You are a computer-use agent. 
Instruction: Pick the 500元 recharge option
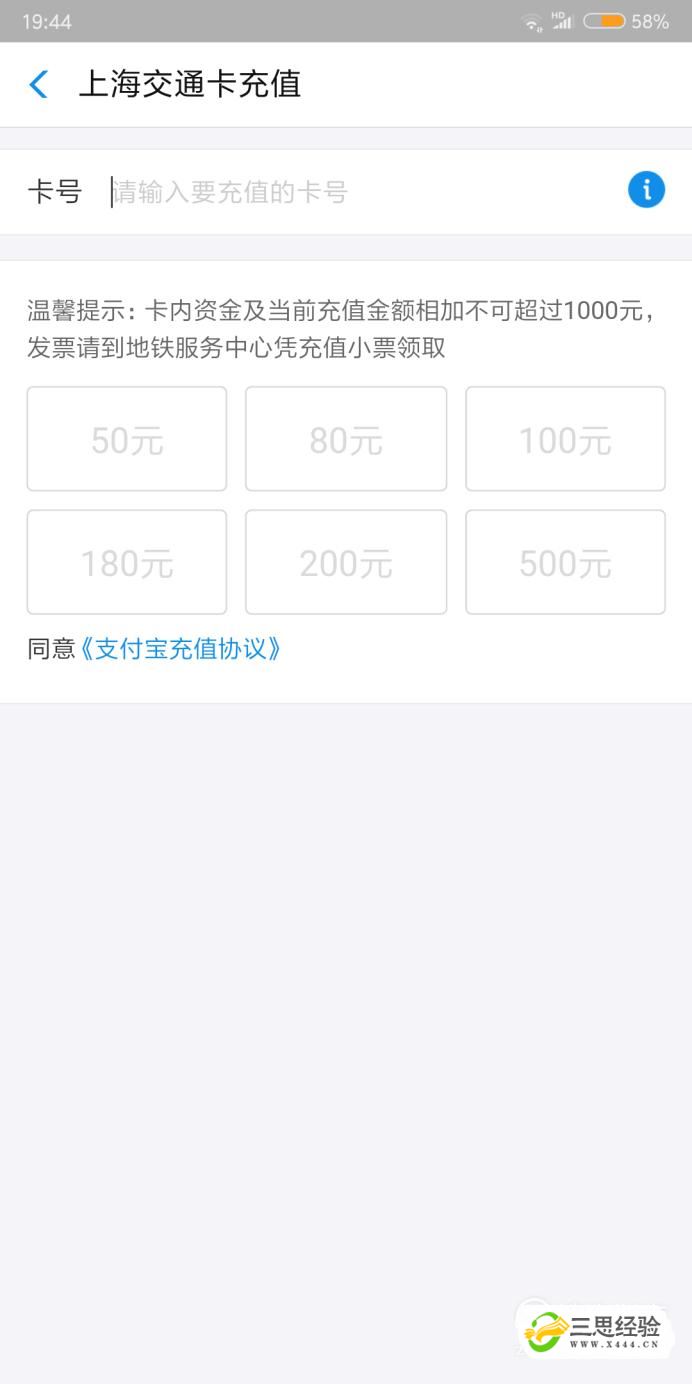[x=565, y=562]
